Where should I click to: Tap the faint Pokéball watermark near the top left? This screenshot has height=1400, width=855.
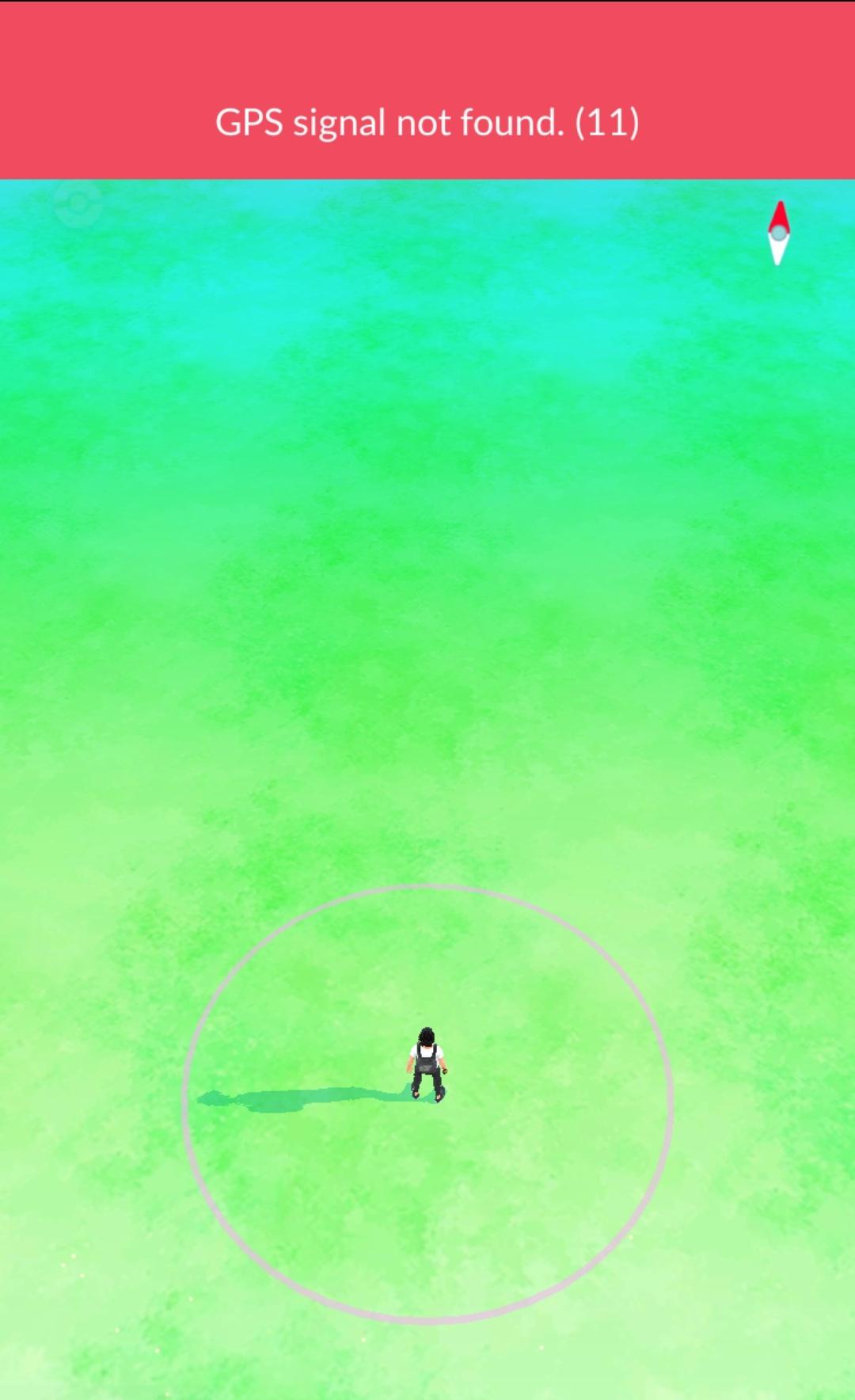(x=79, y=204)
